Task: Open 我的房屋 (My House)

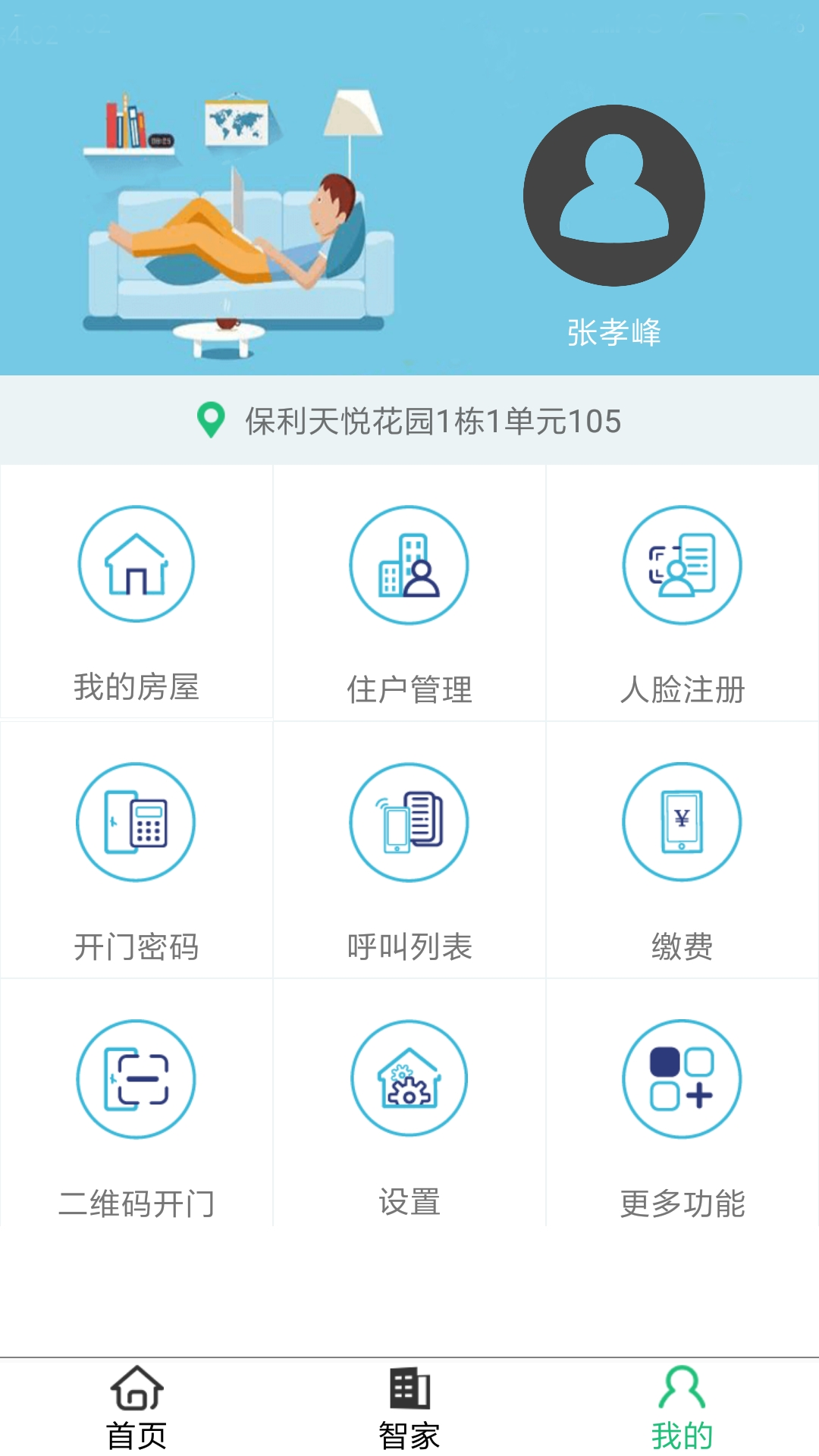Action: tap(136, 591)
